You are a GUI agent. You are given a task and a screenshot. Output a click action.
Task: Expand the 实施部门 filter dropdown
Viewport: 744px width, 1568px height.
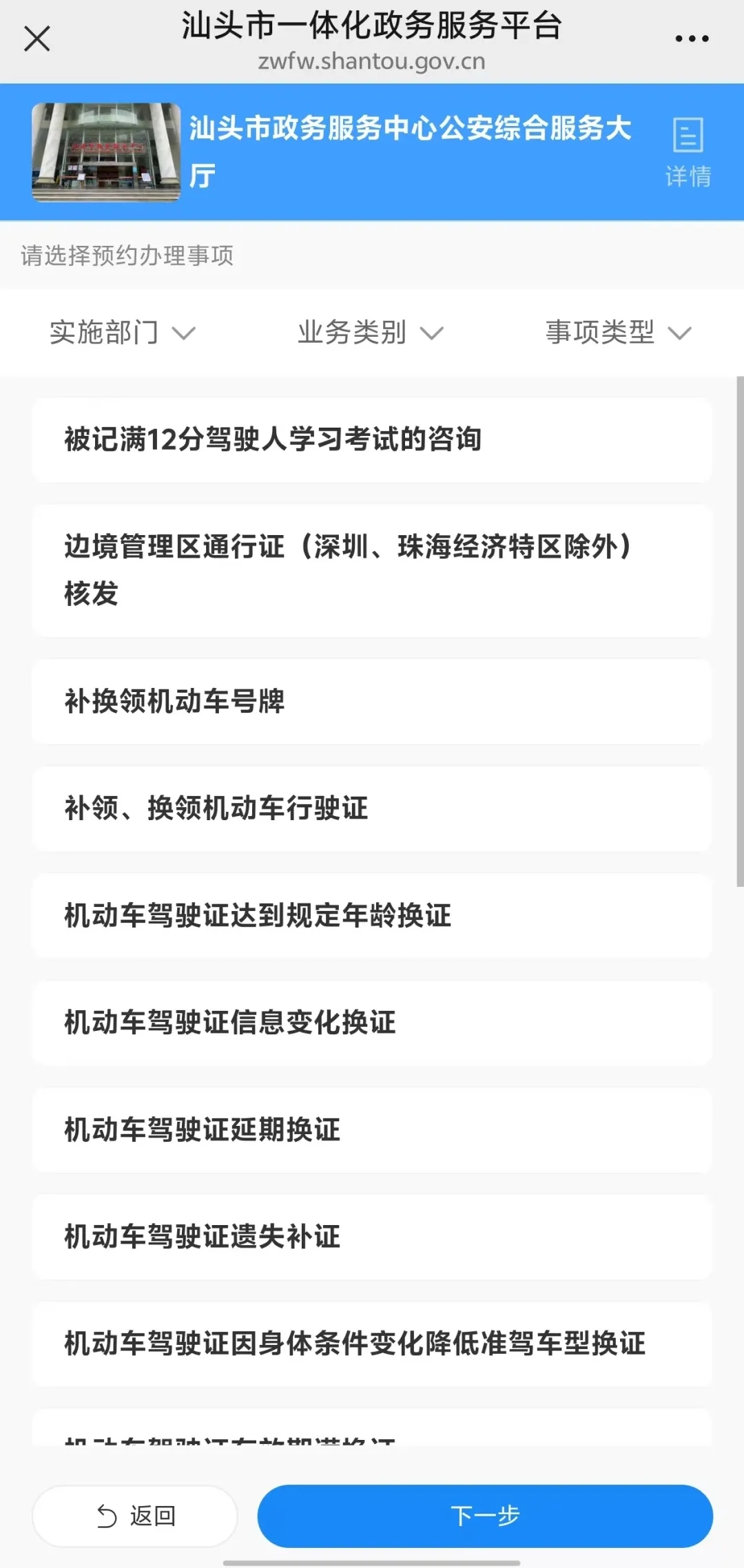tap(123, 333)
